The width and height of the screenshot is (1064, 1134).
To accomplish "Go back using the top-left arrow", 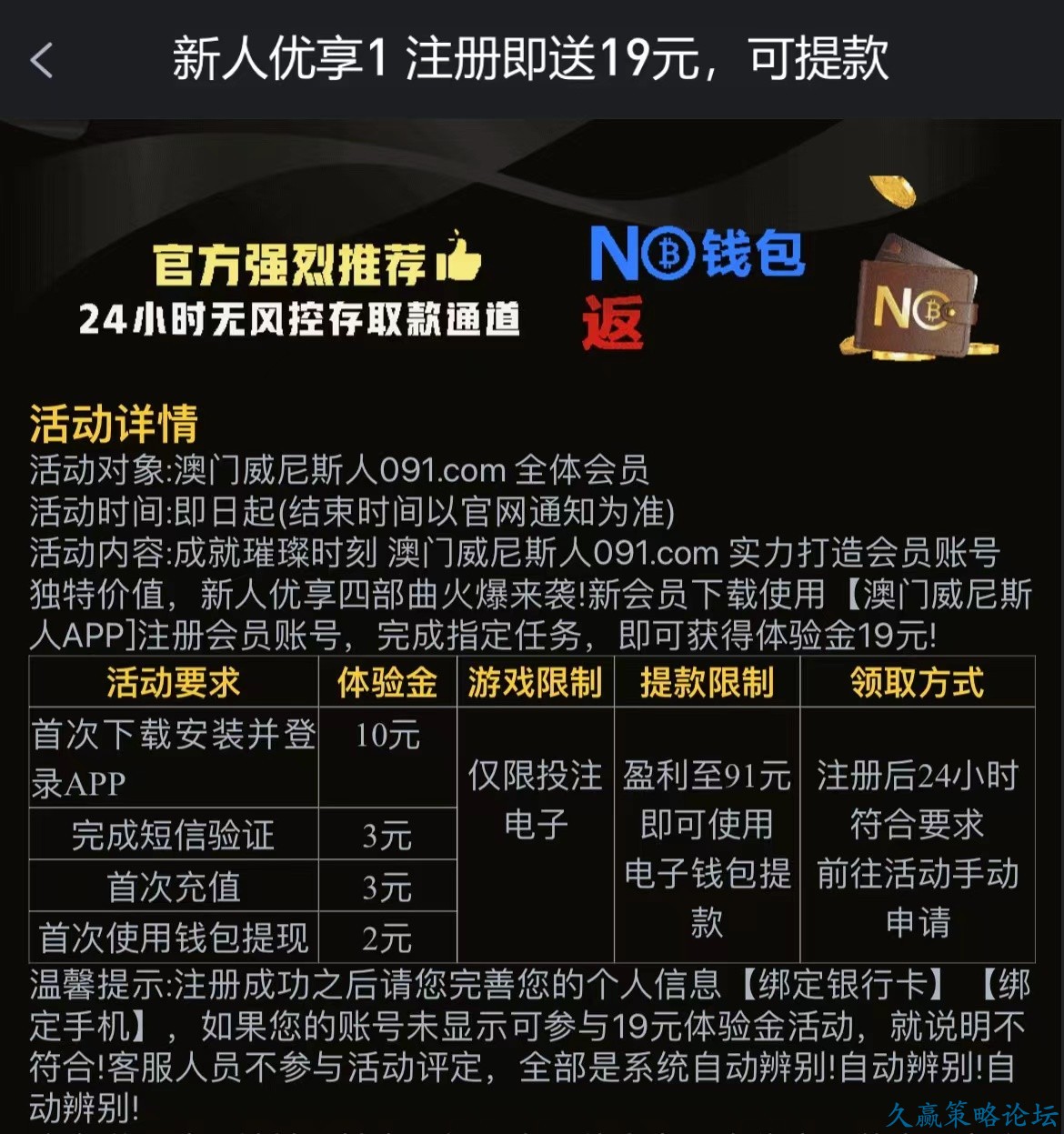I will point(42,61).
